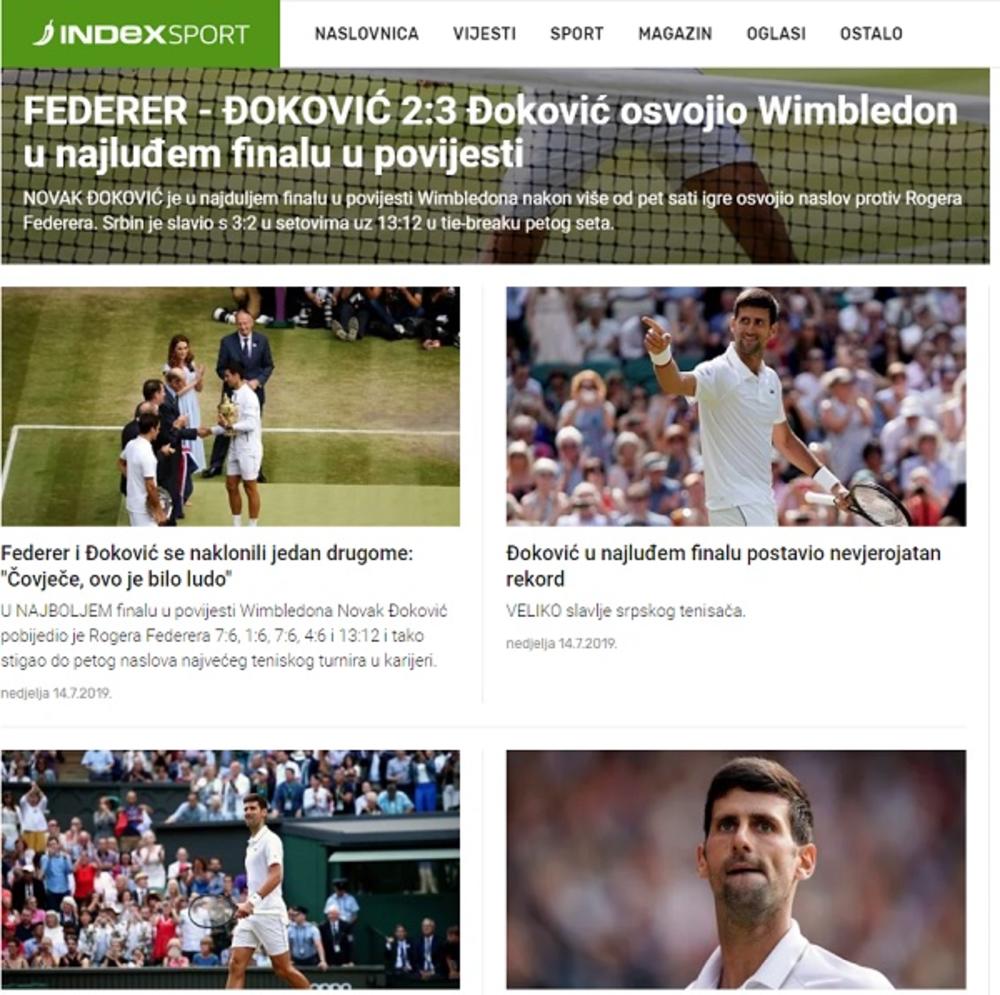Open the Index Sport homepage logo
1000x995 pixels.
coord(141,34)
